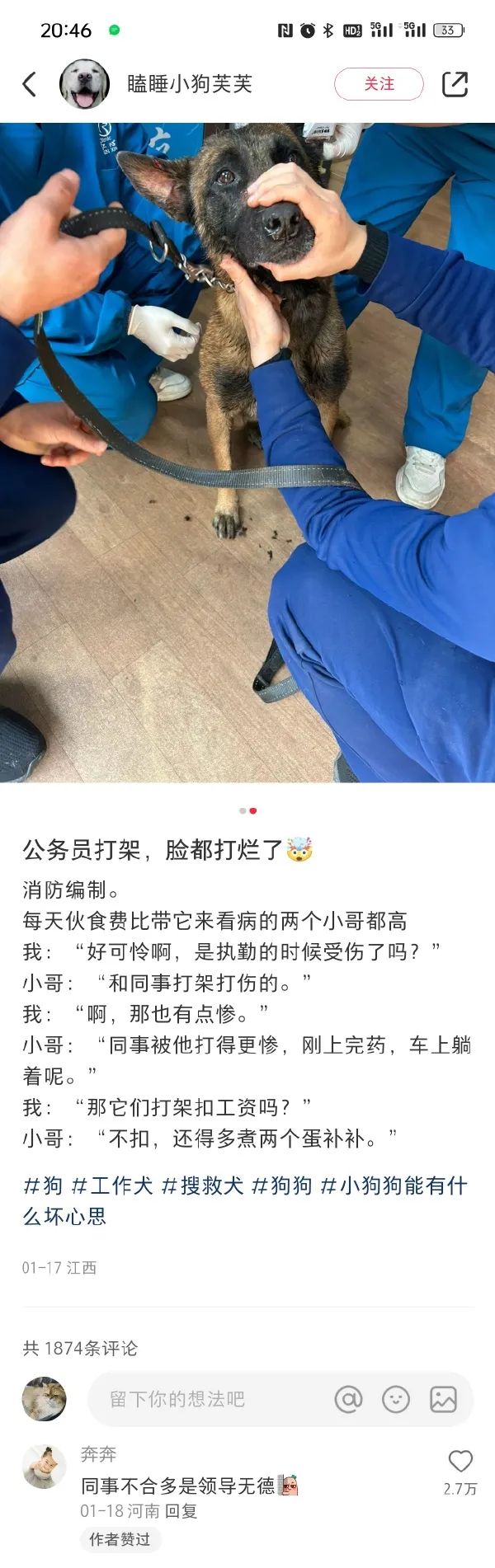Reply to 奔奔's comment via 回复
Image resolution: width=495 pixels, height=1568 pixels.
coord(181,1511)
